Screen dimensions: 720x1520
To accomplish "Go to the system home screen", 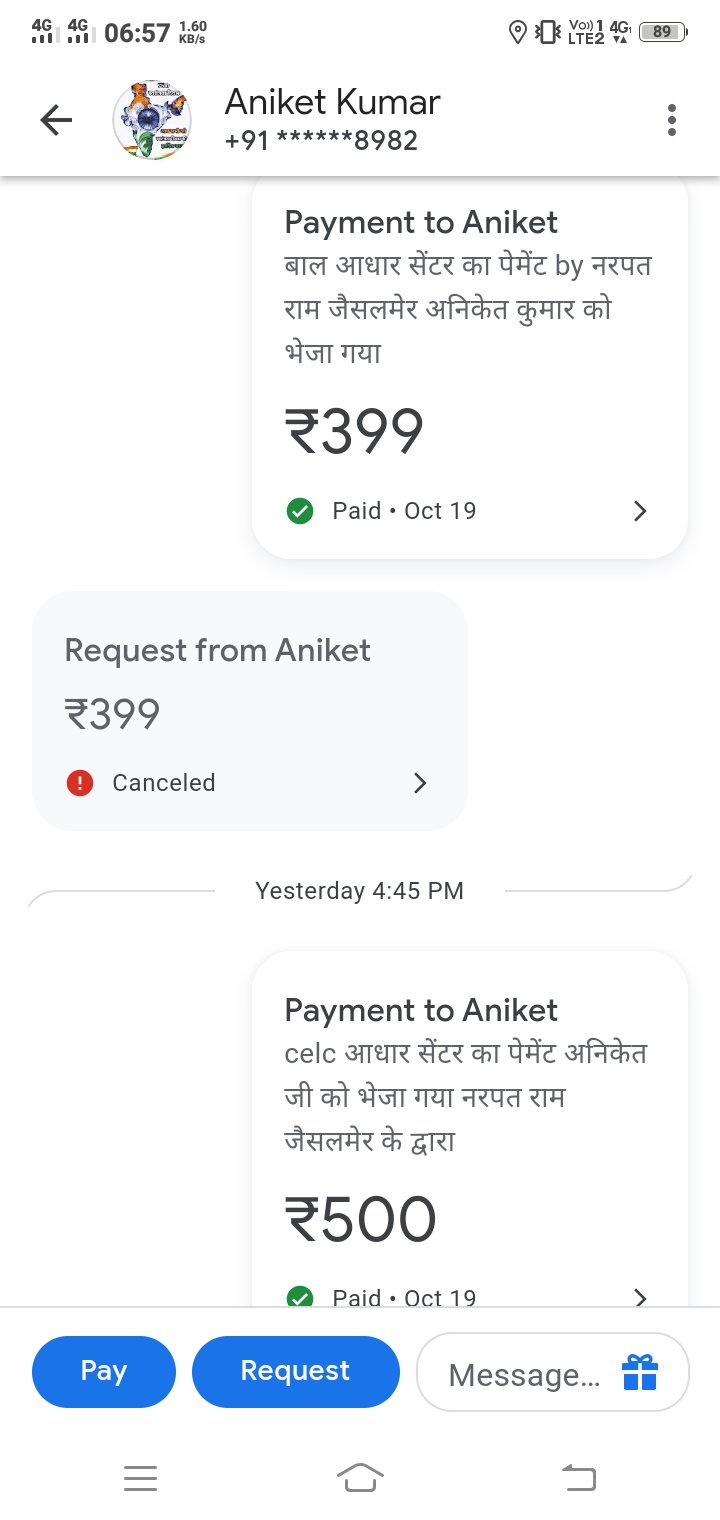I will coord(360,1477).
